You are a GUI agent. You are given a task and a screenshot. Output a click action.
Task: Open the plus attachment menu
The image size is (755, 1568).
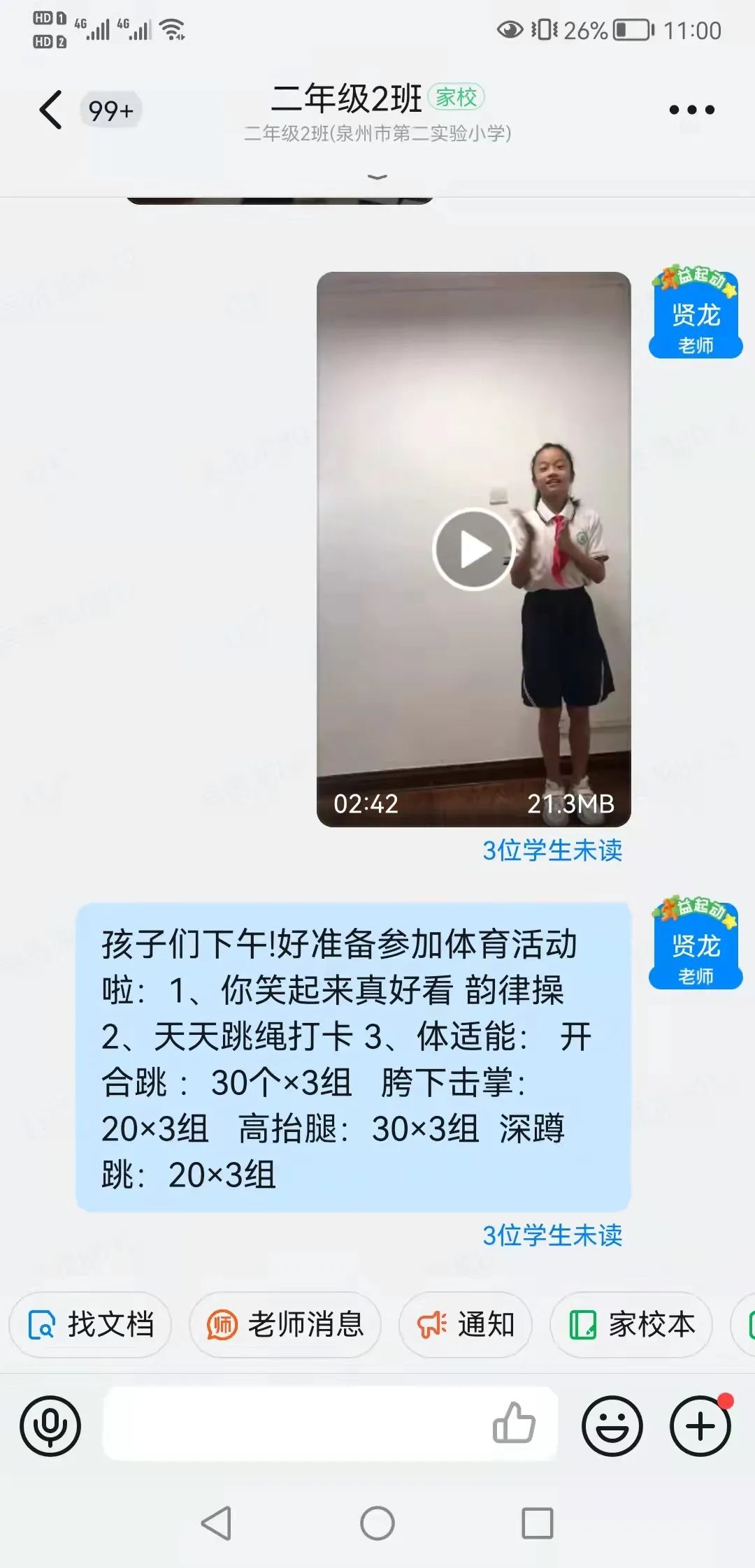point(700,1426)
